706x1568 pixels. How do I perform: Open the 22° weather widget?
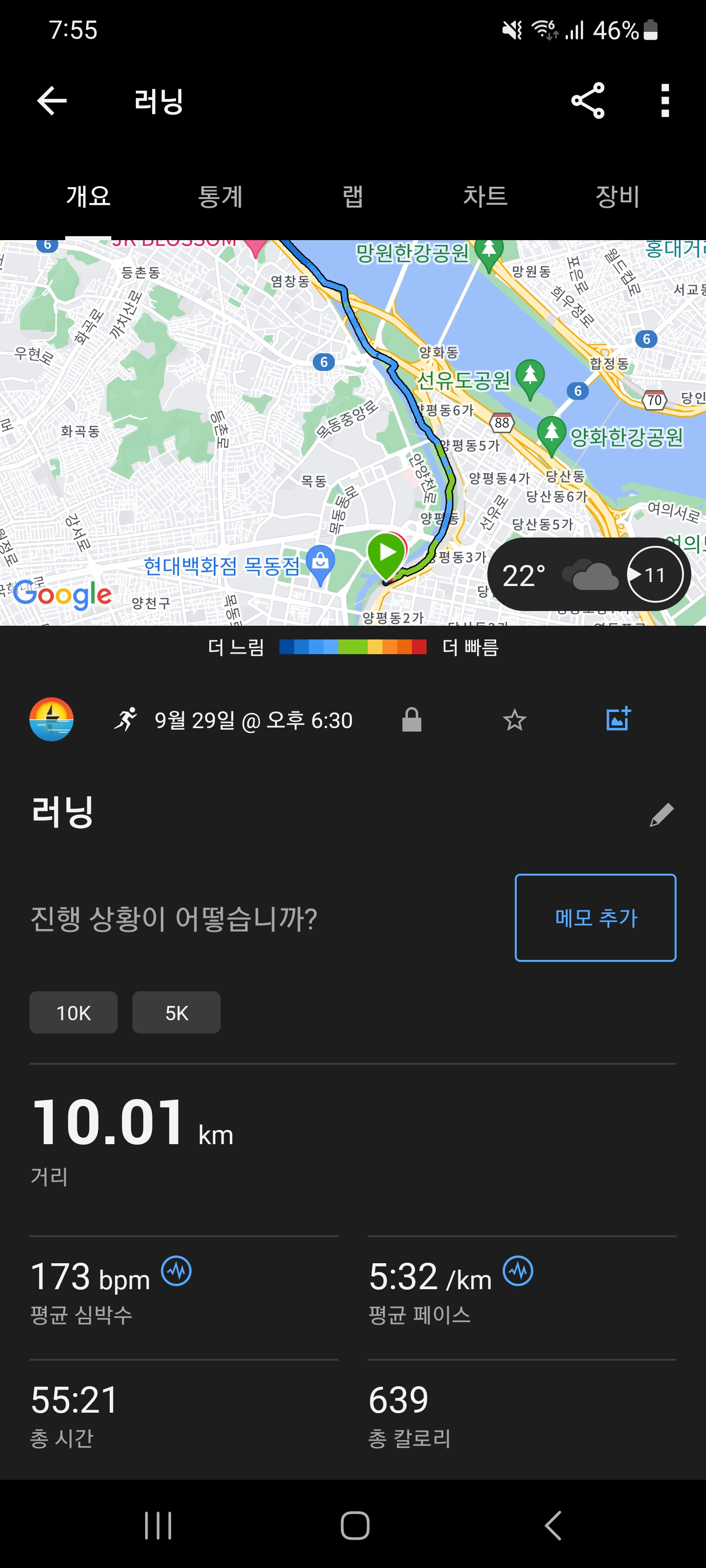coord(588,575)
